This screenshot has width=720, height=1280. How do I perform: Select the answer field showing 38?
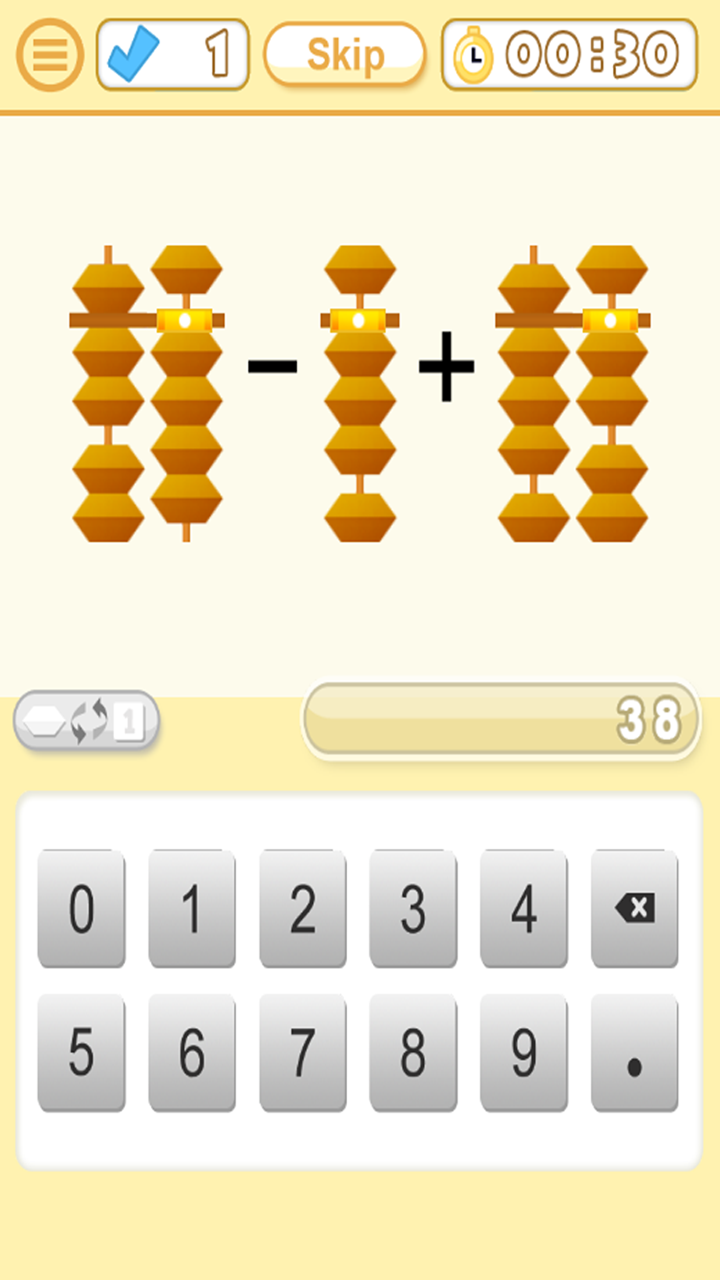click(x=500, y=718)
